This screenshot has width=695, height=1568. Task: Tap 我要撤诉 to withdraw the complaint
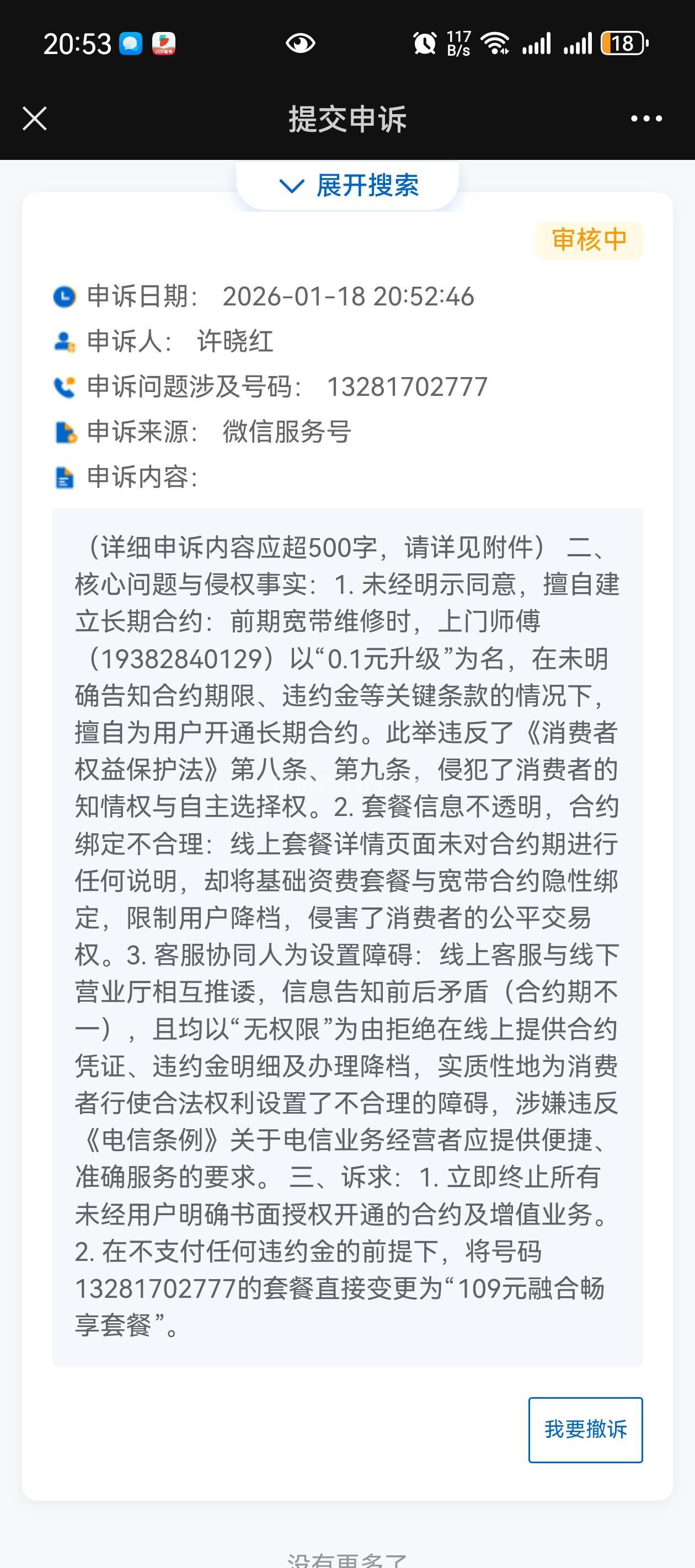585,1430
